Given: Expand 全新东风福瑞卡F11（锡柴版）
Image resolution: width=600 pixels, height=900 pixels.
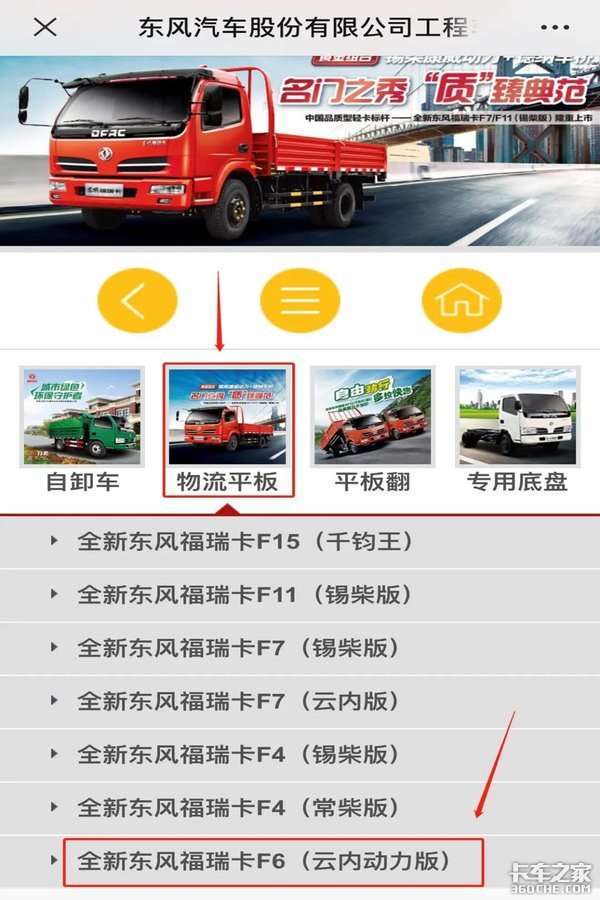Looking at the screenshot, I should (x=245, y=595).
